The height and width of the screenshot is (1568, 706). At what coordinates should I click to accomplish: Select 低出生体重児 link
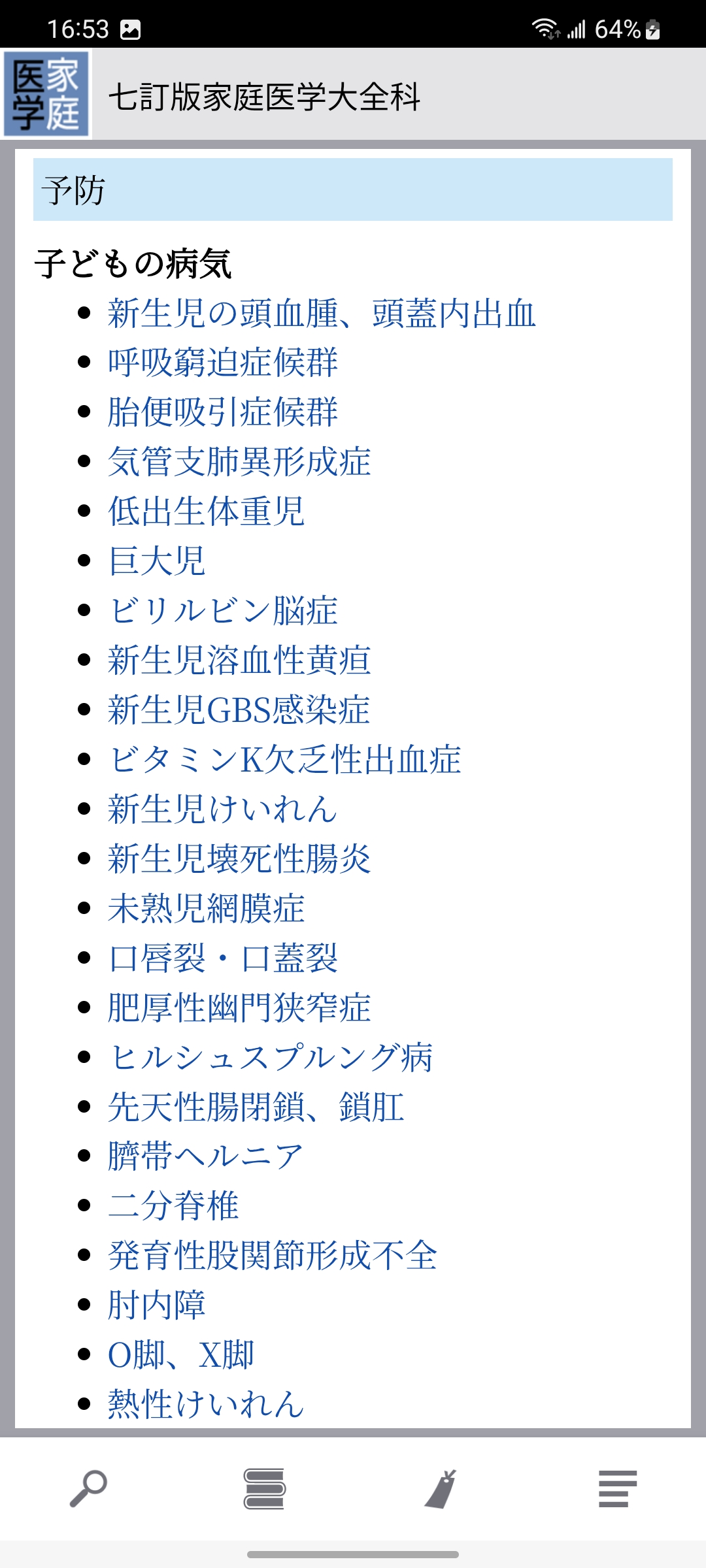[x=207, y=512]
